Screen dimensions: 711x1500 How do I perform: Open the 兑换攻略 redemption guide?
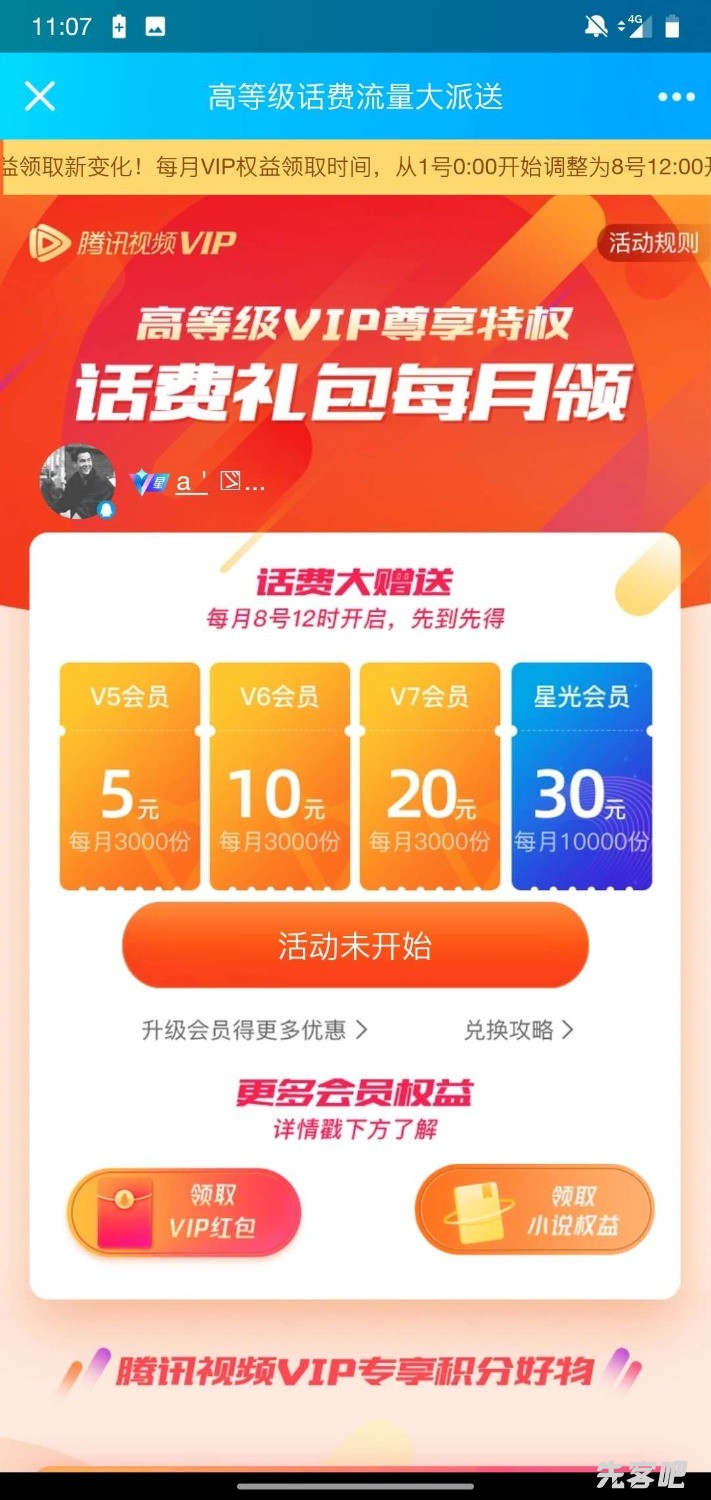click(518, 1030)
